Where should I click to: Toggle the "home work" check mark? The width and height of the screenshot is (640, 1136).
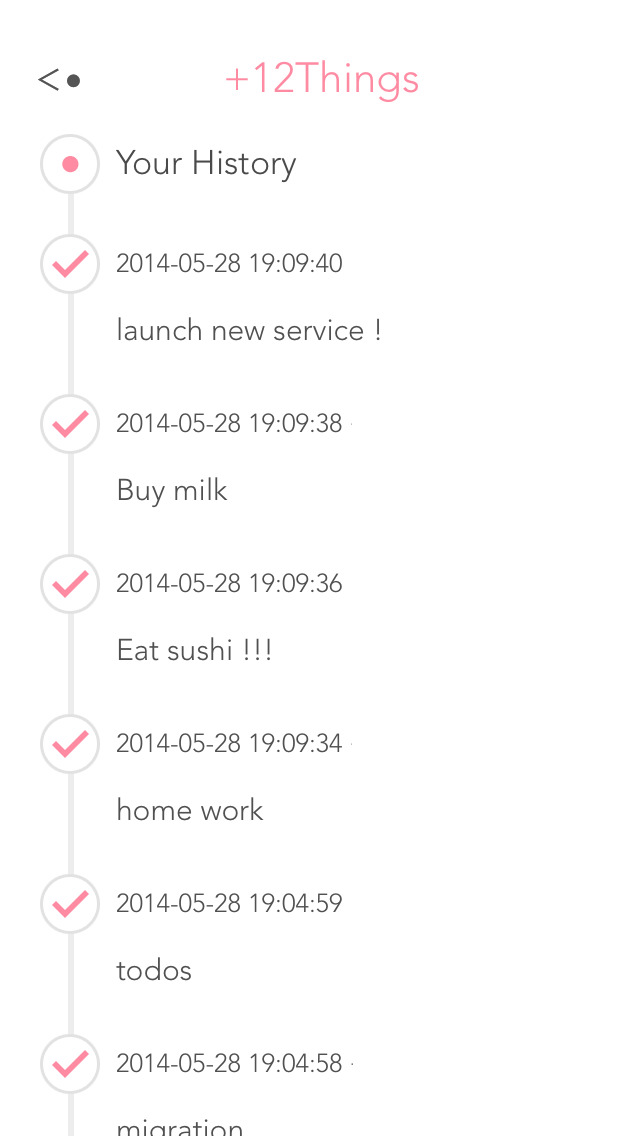[70, 744]
